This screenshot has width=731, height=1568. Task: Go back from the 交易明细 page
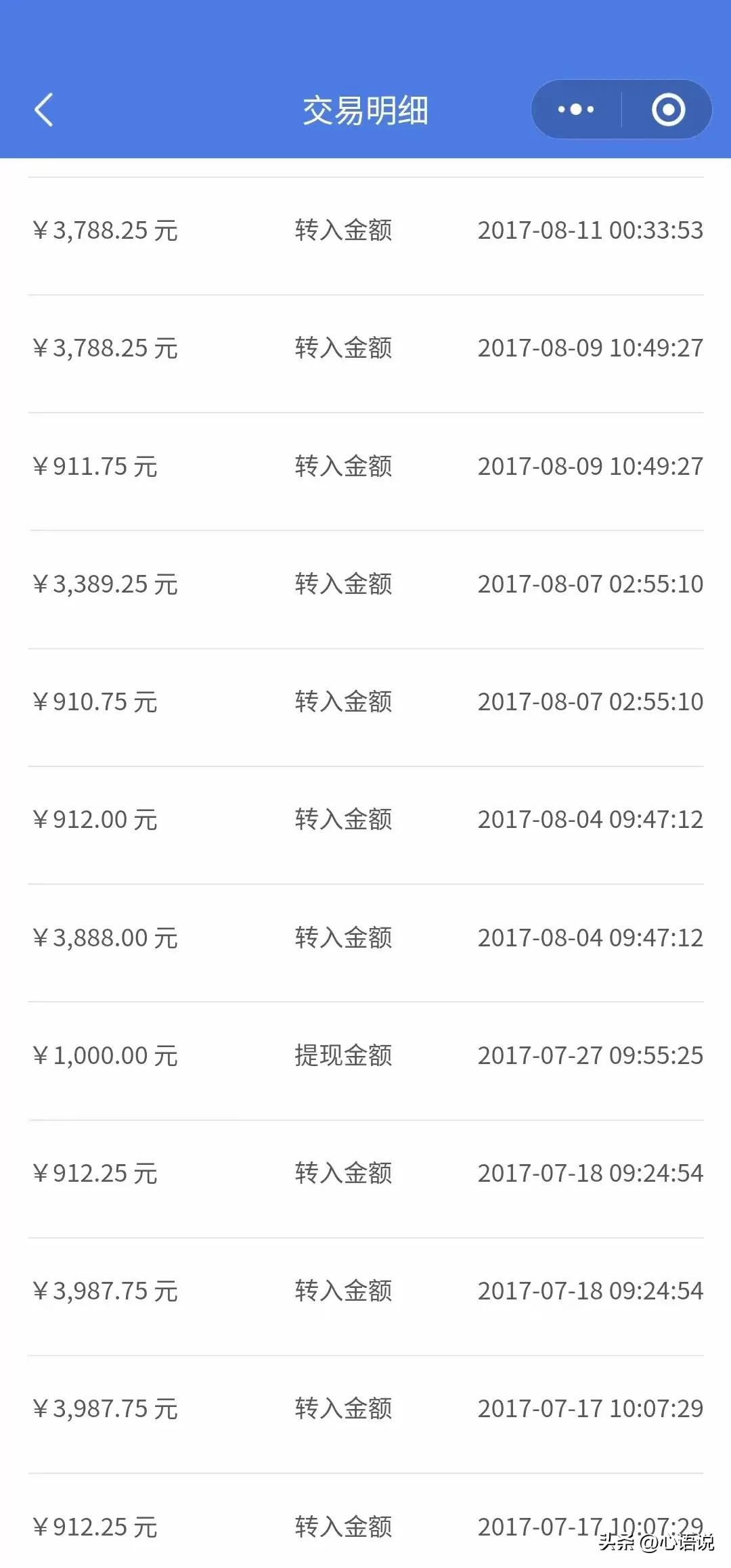point(44,110)
